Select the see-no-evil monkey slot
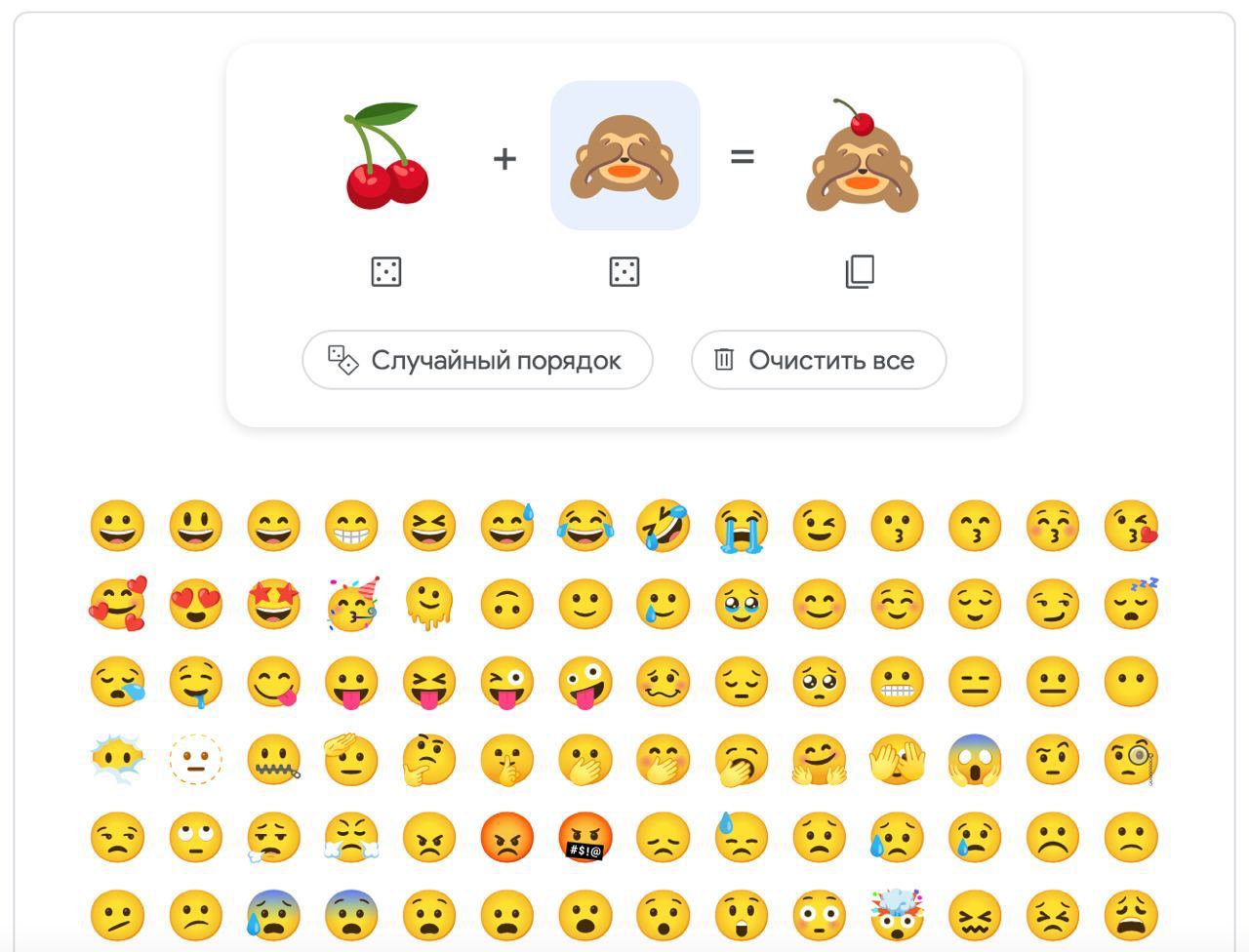Image resolution: width=1249 pixels, height=952 pixels. 624,156
